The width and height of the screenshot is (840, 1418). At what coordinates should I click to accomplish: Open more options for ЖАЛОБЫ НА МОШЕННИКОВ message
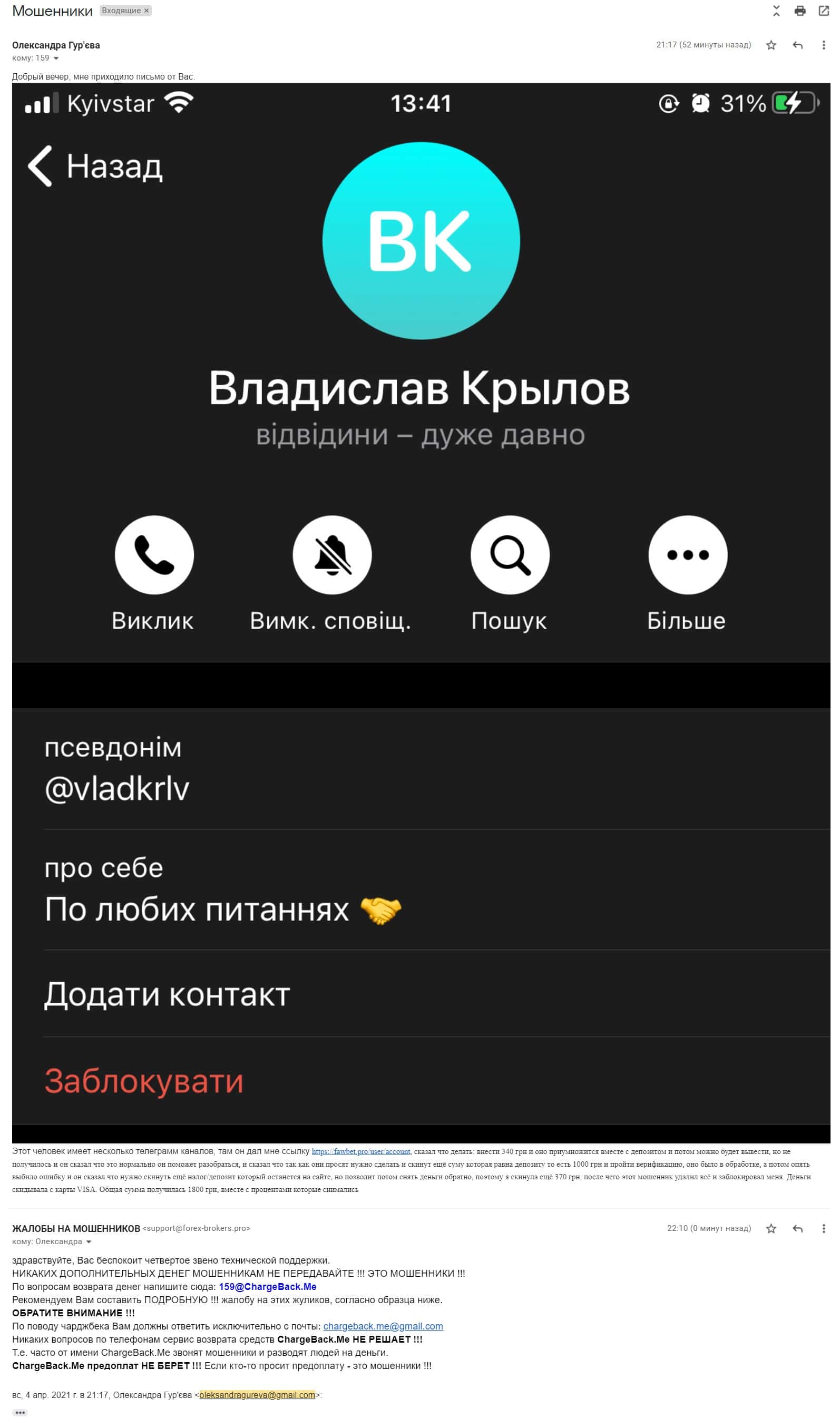824,1228
